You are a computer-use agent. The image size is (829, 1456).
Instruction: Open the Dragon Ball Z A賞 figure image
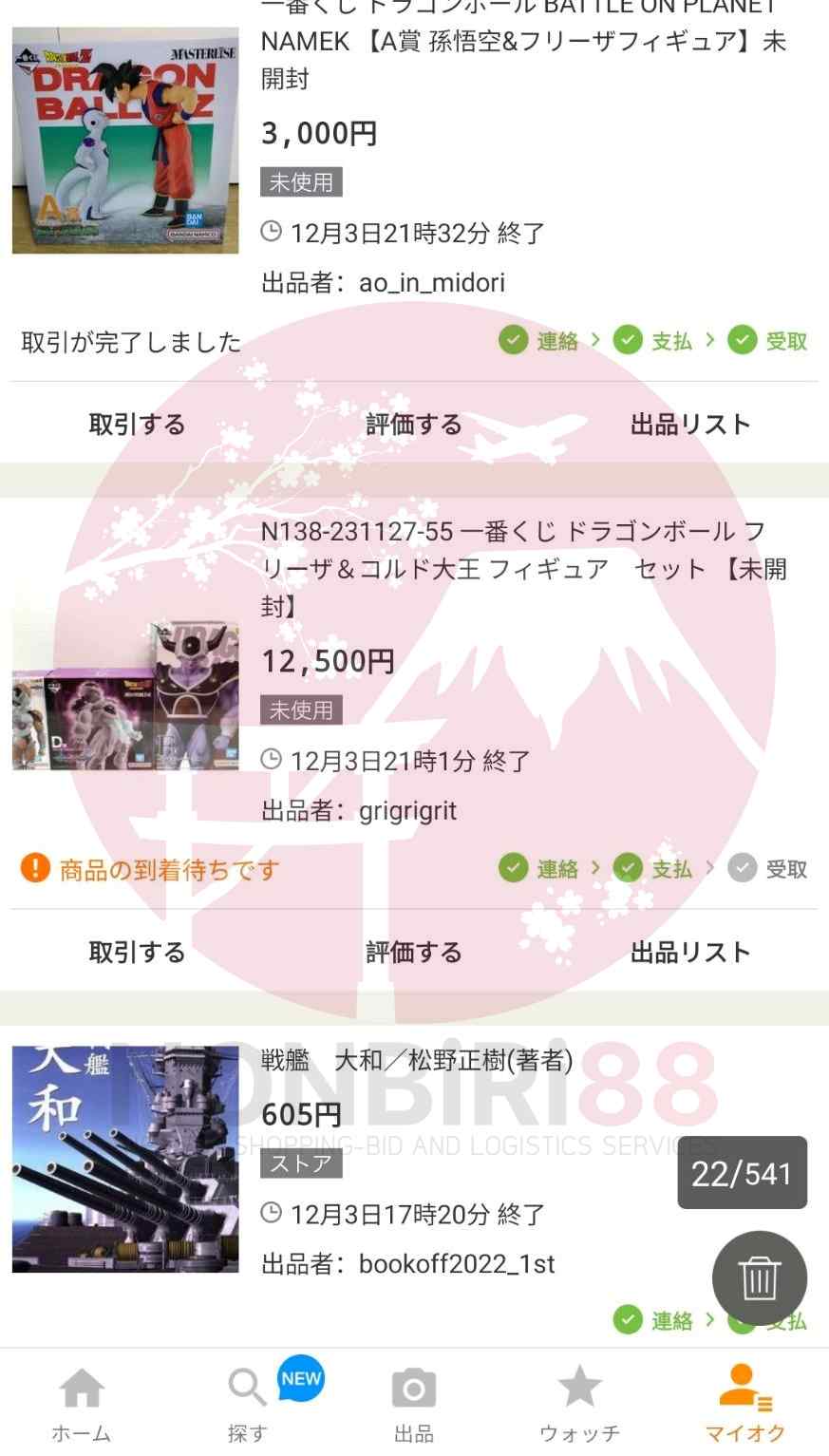125,141
